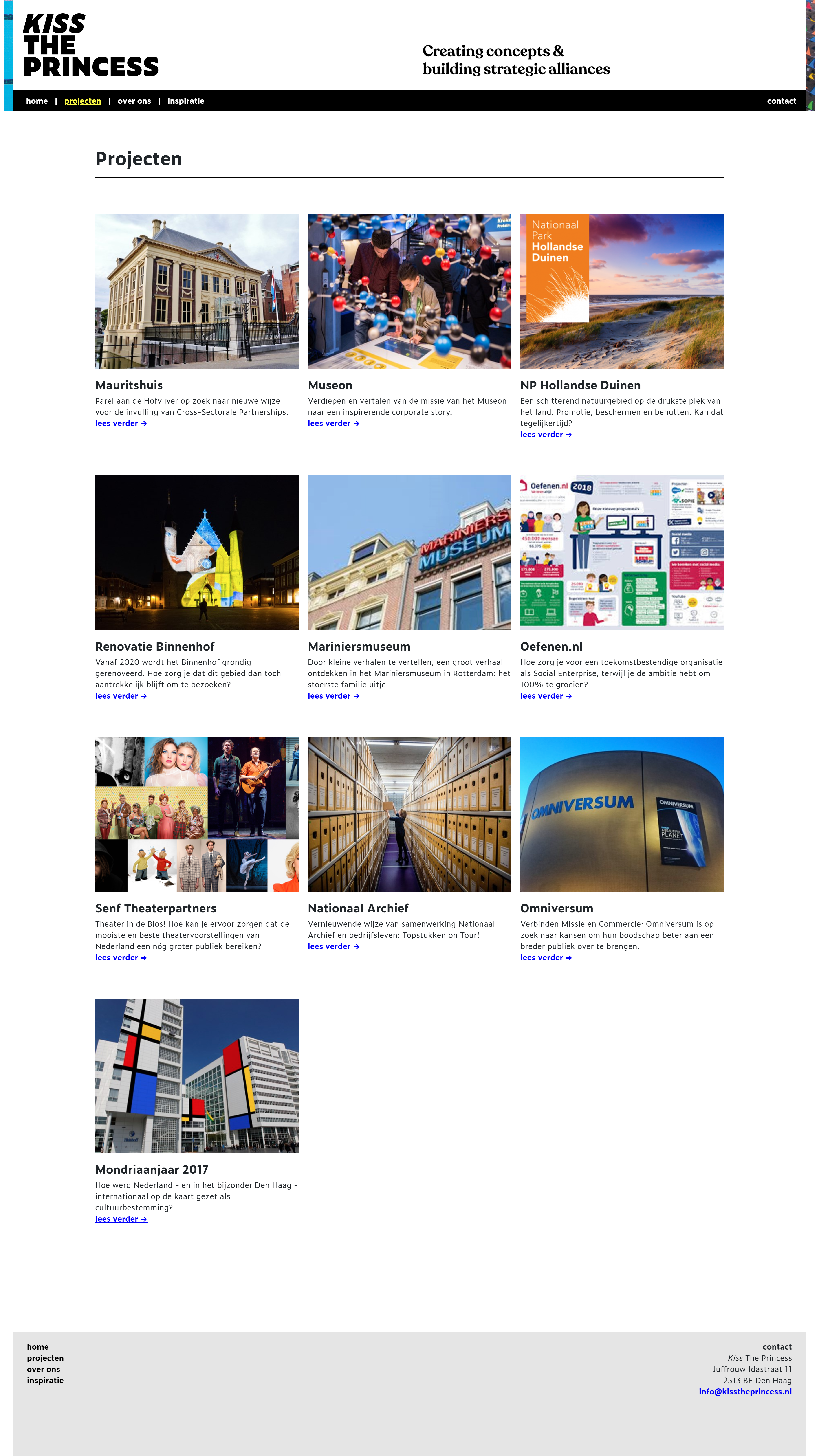
Task: Go to home in top navigation
Action: [x=37, y=101]
